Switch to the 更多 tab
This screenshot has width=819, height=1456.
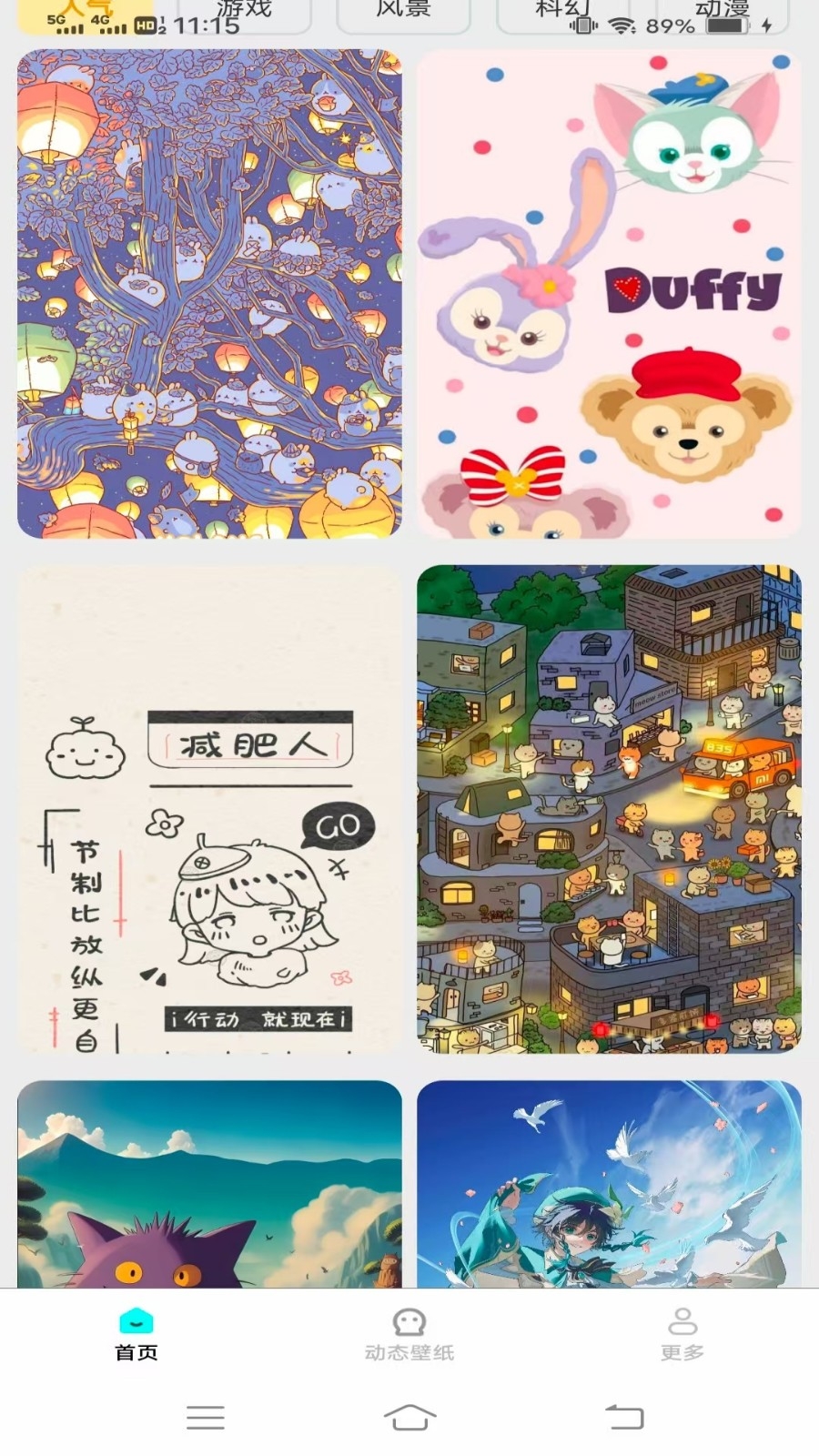click(x=682, y=1335)
